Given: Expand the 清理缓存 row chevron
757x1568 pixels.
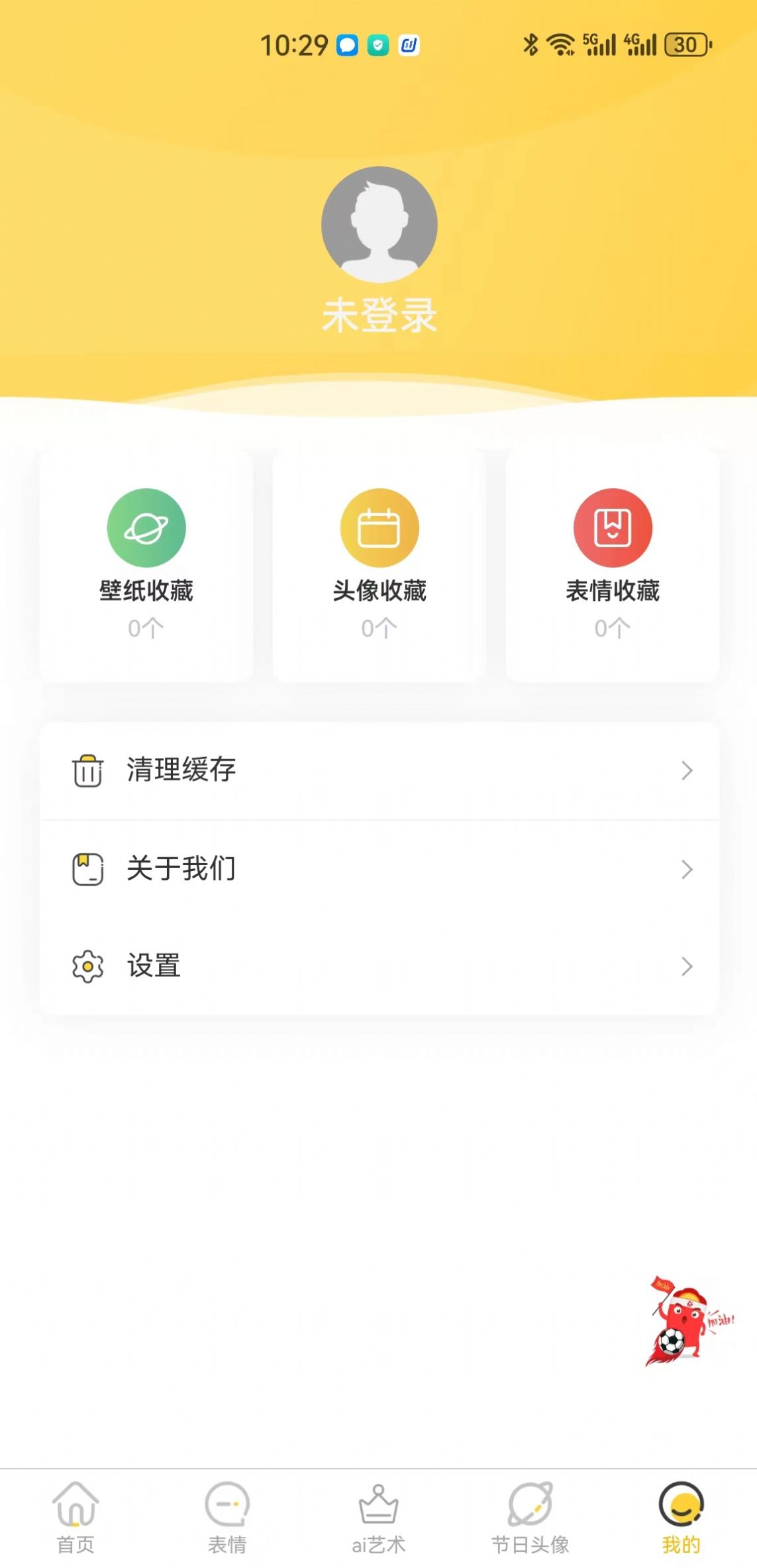Looking at the screenshot, I should click(687, 770).
